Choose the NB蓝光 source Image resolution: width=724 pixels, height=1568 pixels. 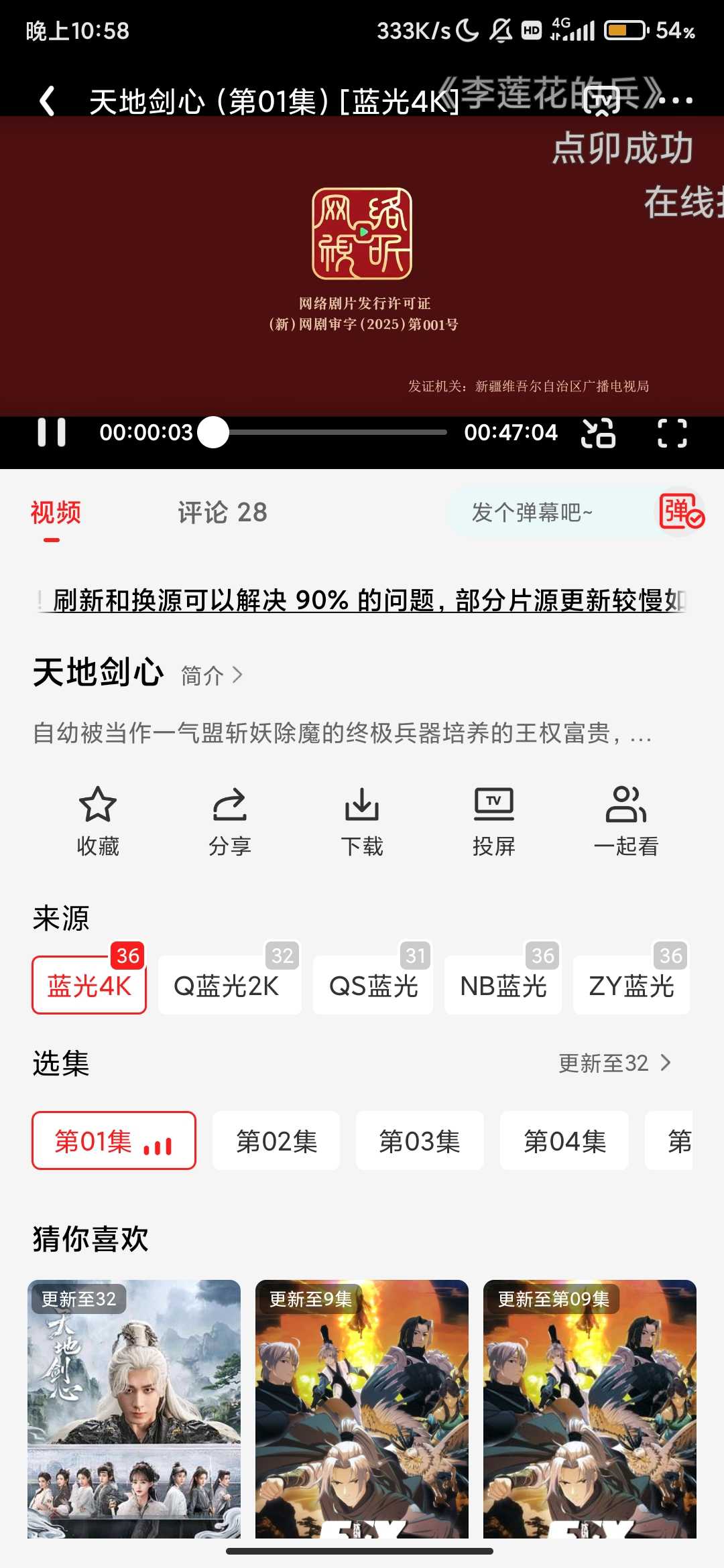point(503,986)
